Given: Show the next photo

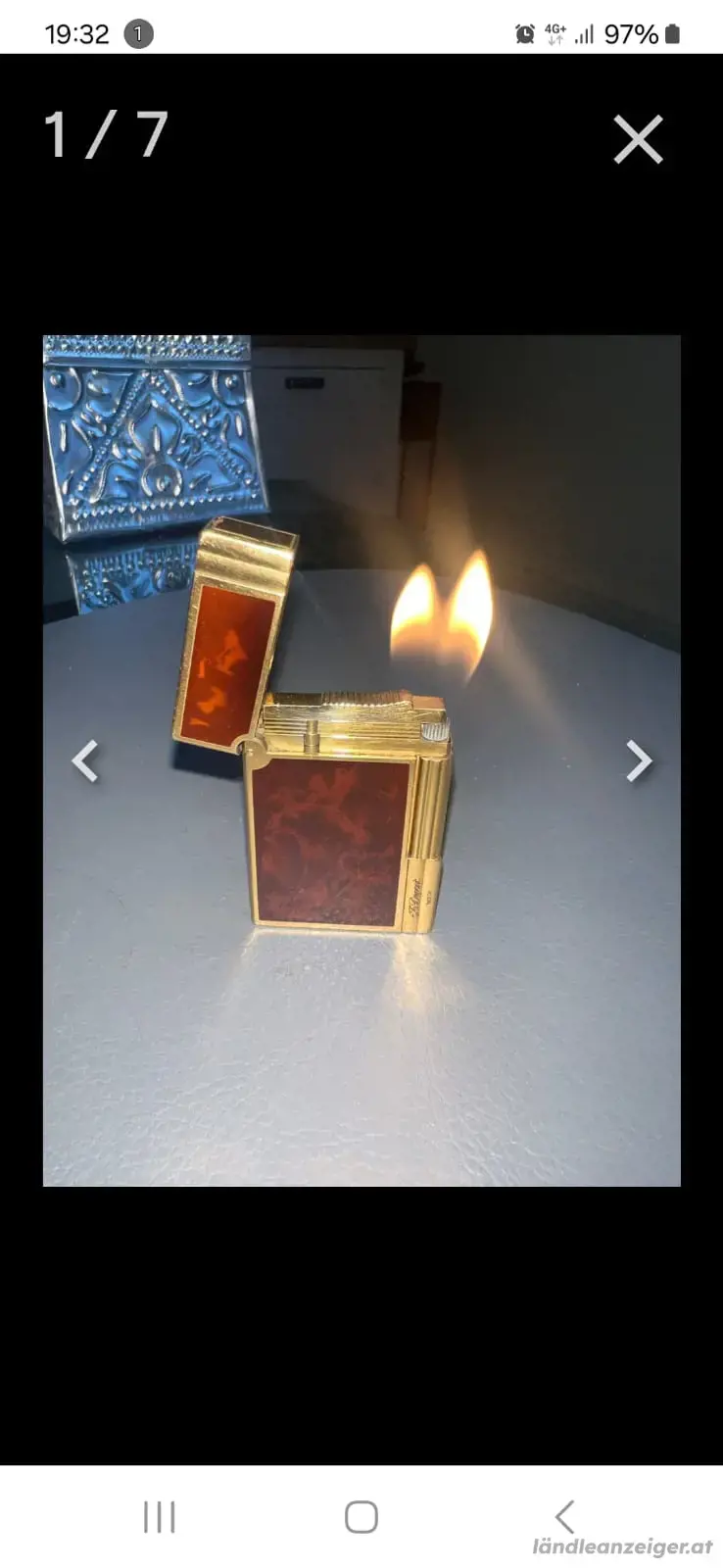Looking at the screenshot, I should 639,760.
